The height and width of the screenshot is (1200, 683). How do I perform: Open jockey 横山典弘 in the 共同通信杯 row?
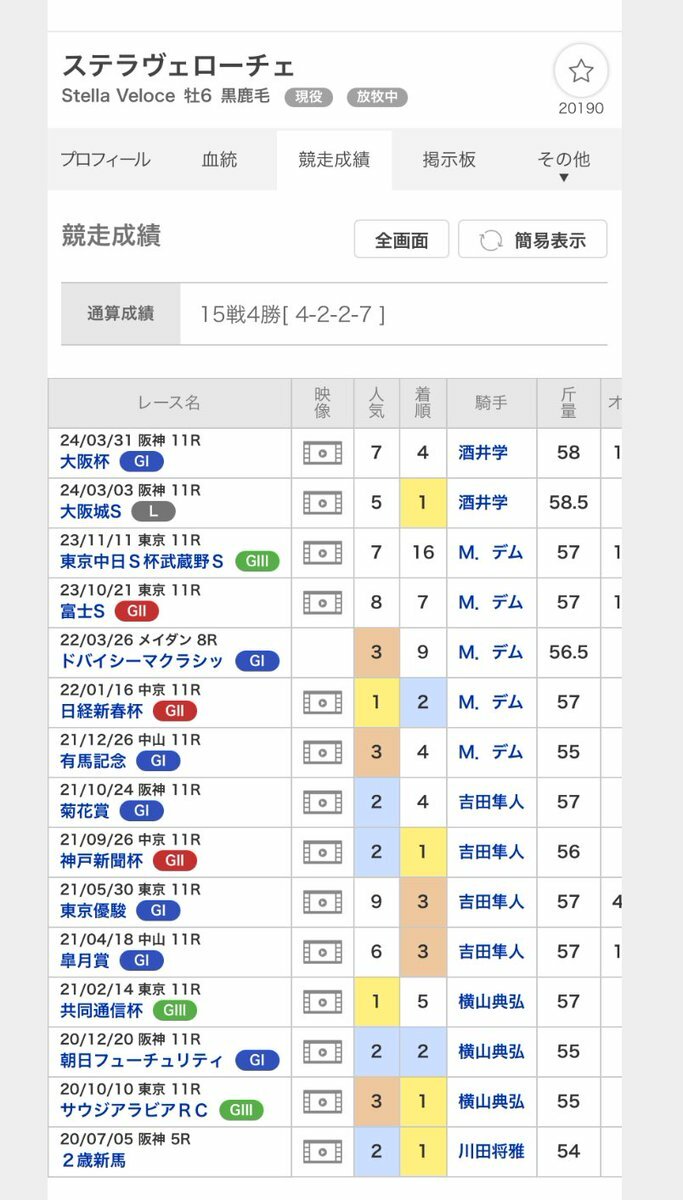coord(491,1002)
